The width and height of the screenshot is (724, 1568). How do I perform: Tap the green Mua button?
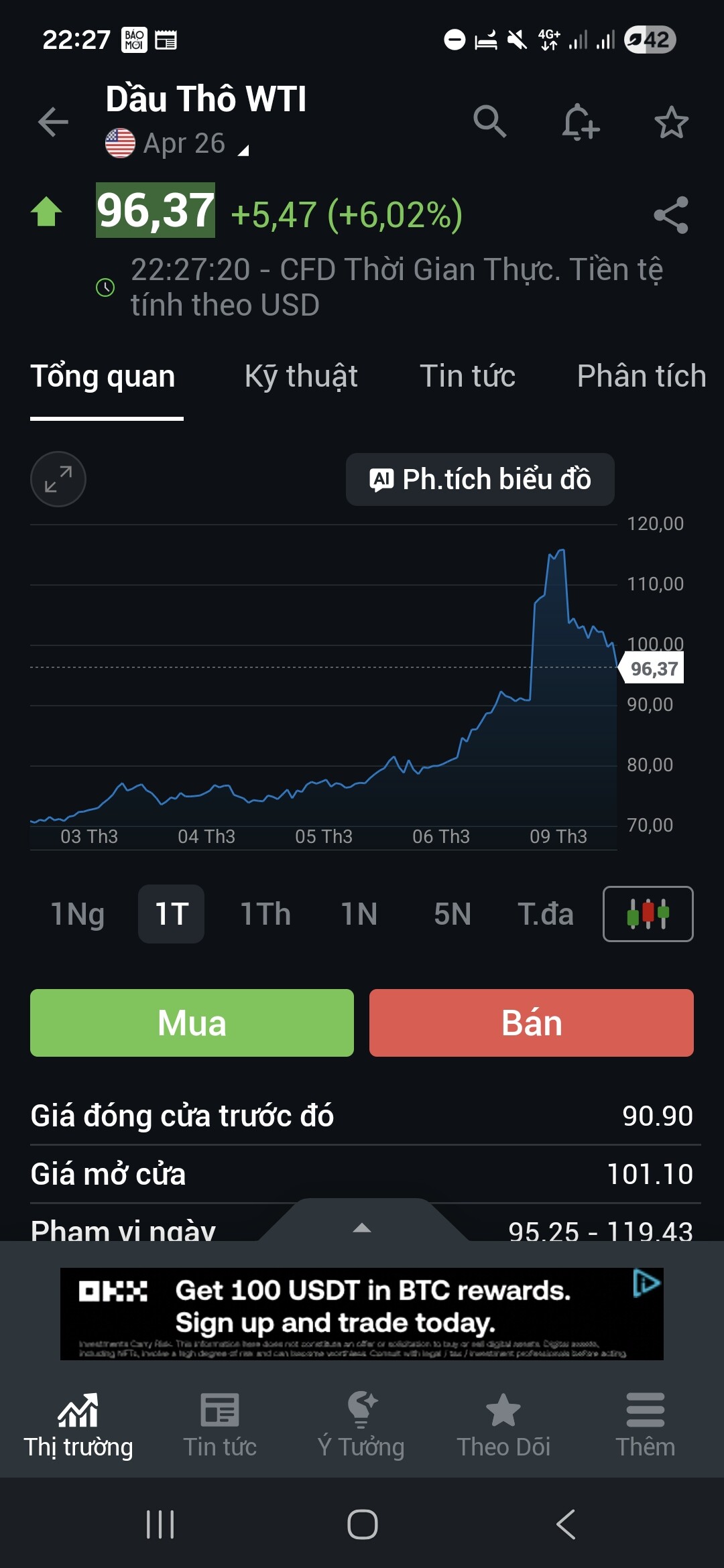[x=192, y=1023]
